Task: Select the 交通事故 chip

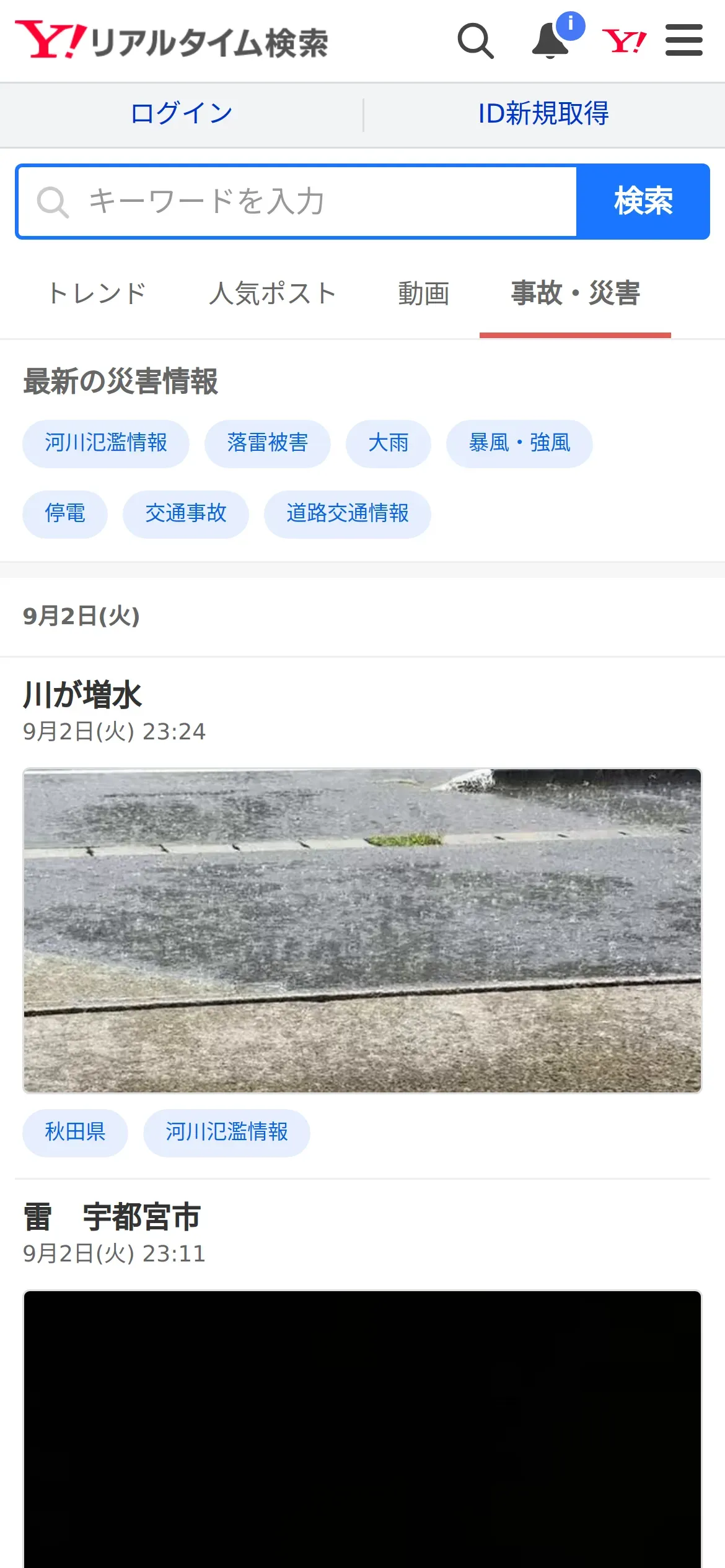Action: click(186, 514)
